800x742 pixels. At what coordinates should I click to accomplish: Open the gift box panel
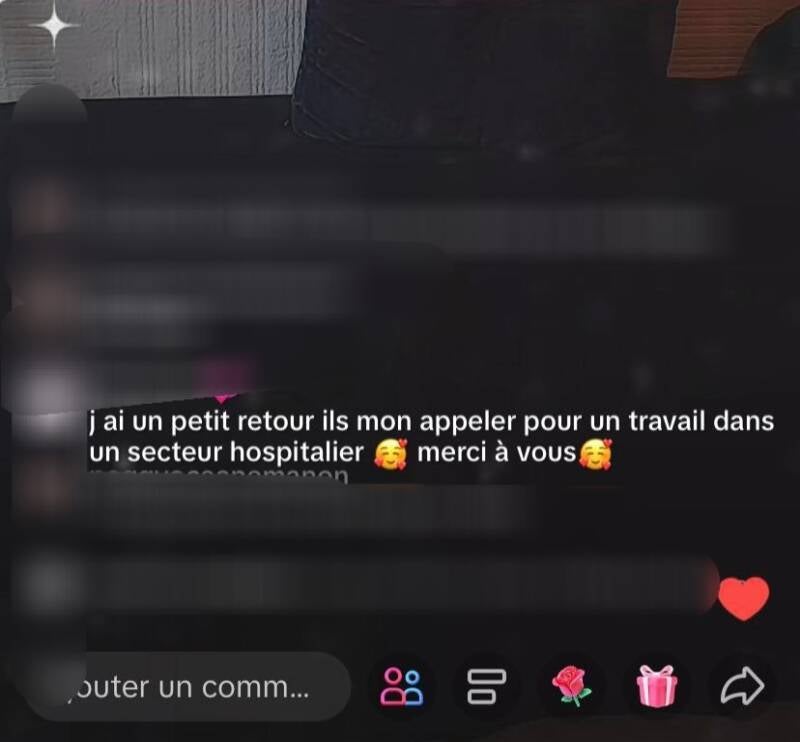[x=657, y=686]
